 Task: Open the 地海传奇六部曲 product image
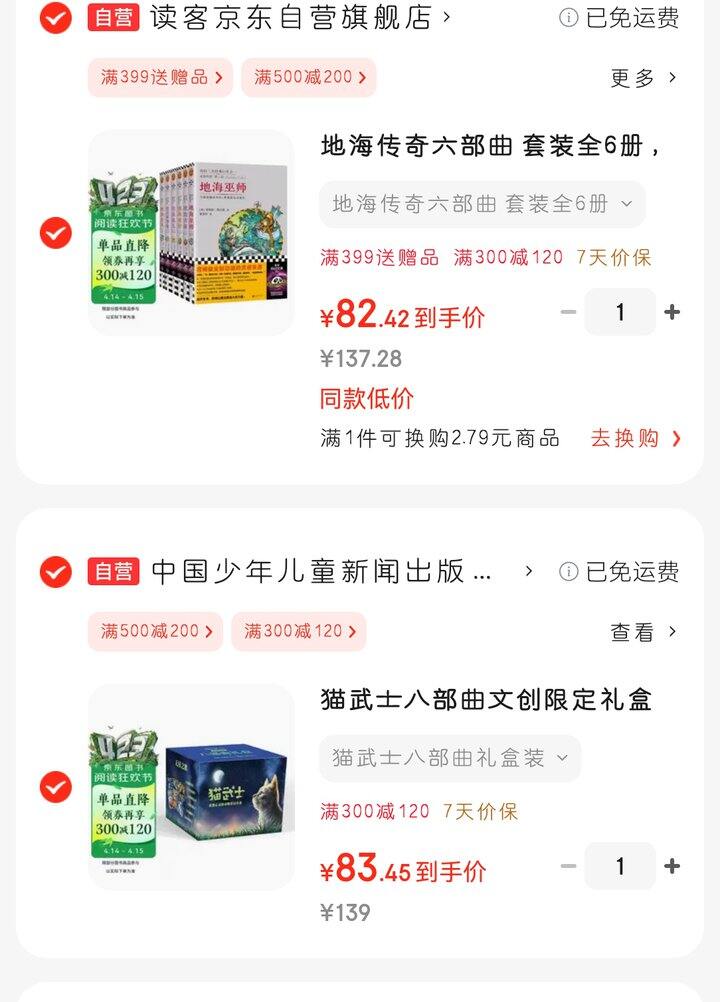click(x=191, y=233)
